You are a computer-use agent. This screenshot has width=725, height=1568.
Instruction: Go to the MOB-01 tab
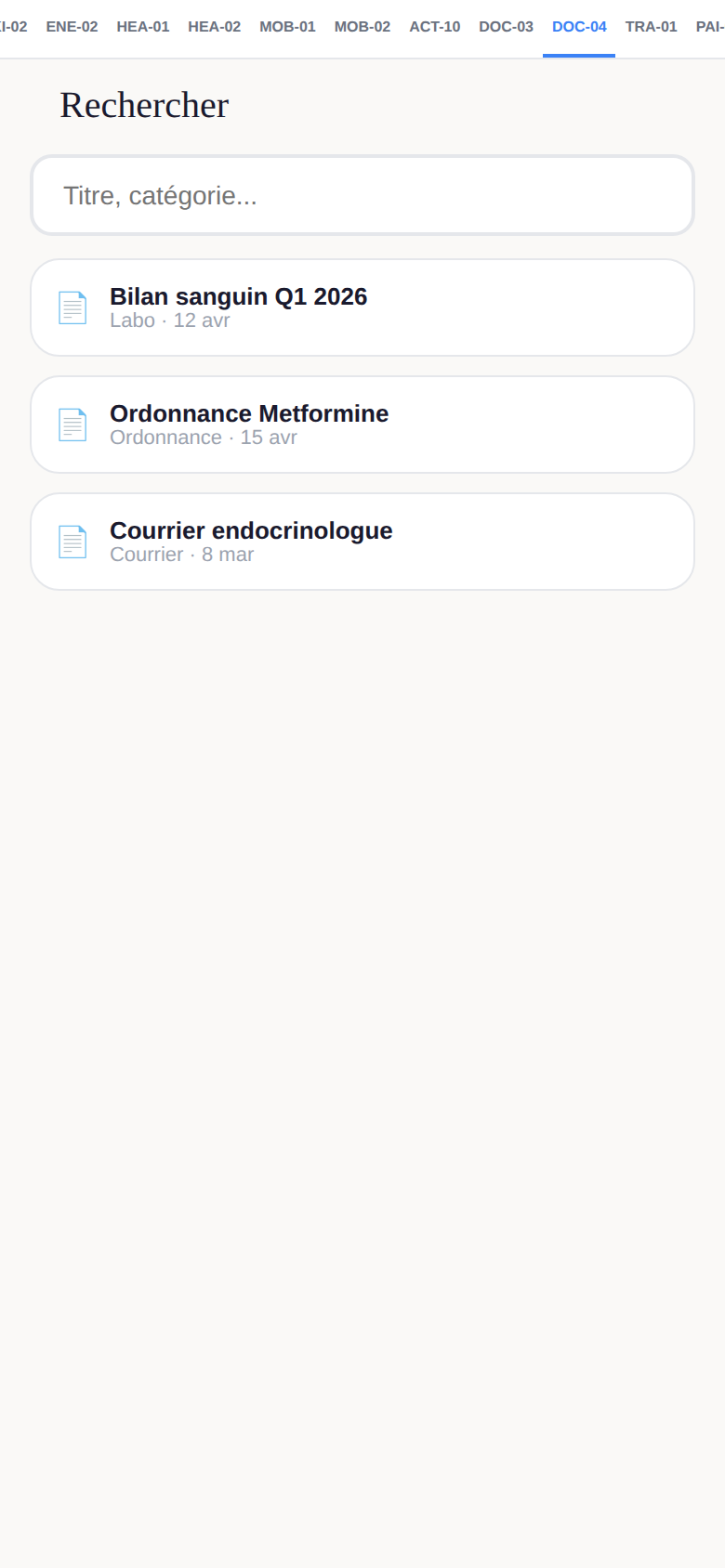287,27
